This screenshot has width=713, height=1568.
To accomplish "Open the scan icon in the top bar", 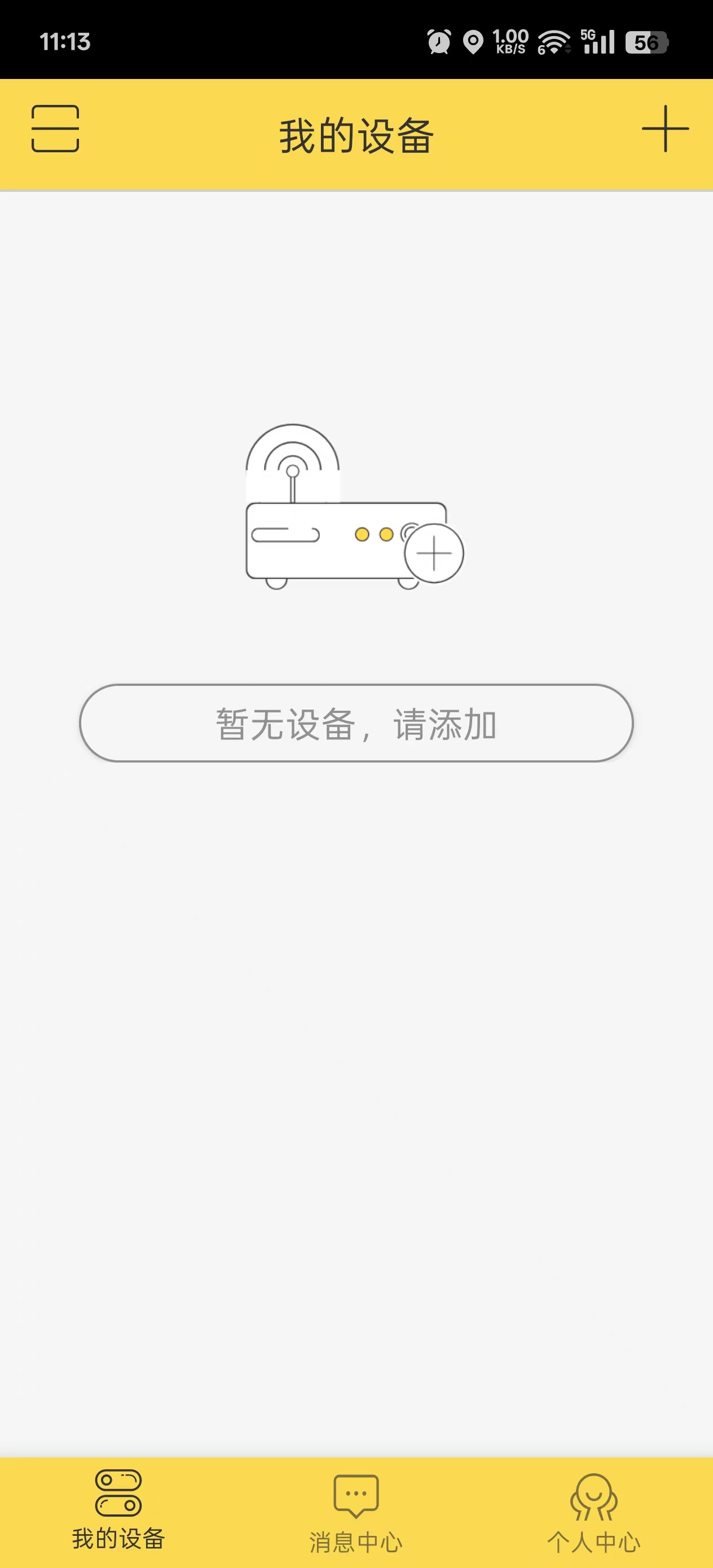I will tap(55, 129).
